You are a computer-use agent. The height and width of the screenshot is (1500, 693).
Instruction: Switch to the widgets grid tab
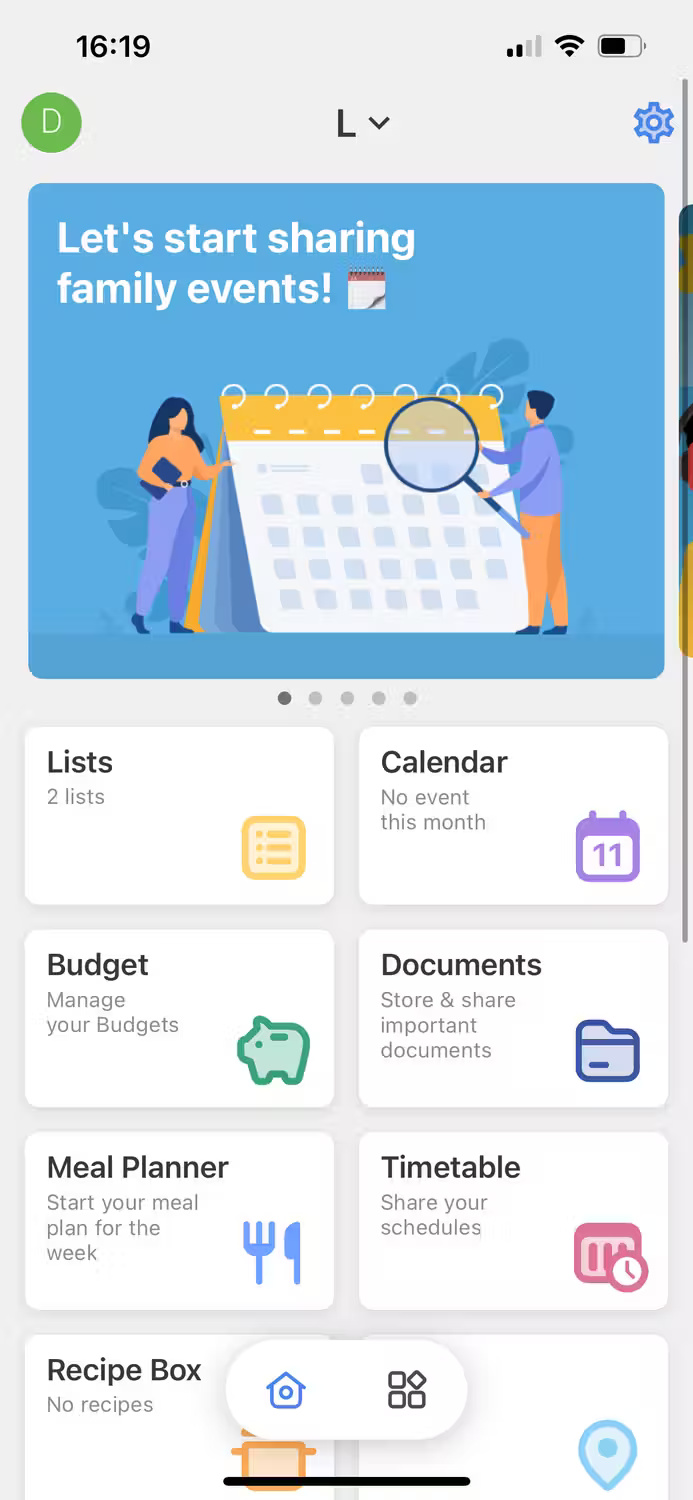tap(406, 1390)
